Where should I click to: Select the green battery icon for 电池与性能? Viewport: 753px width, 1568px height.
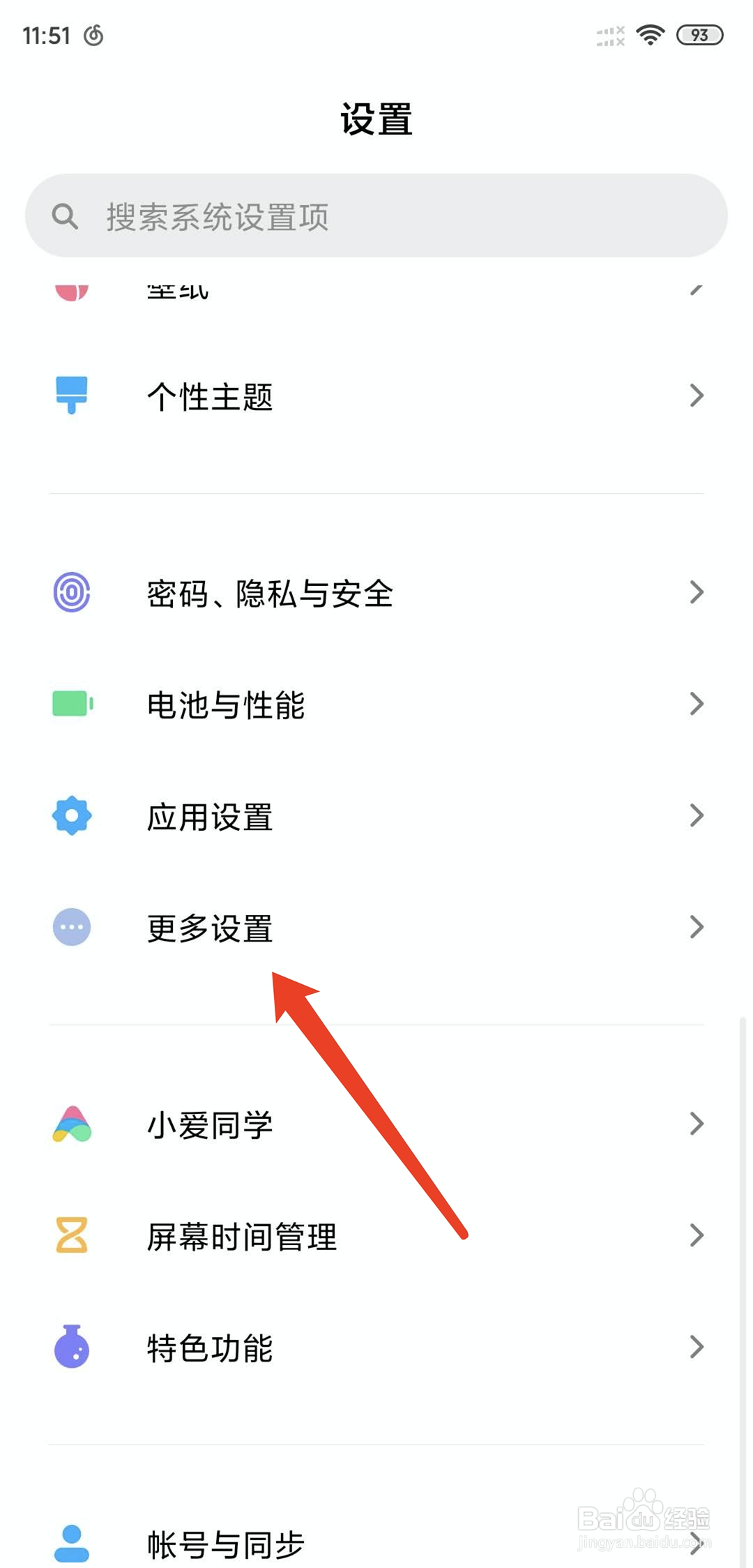[x=70, y=704]
